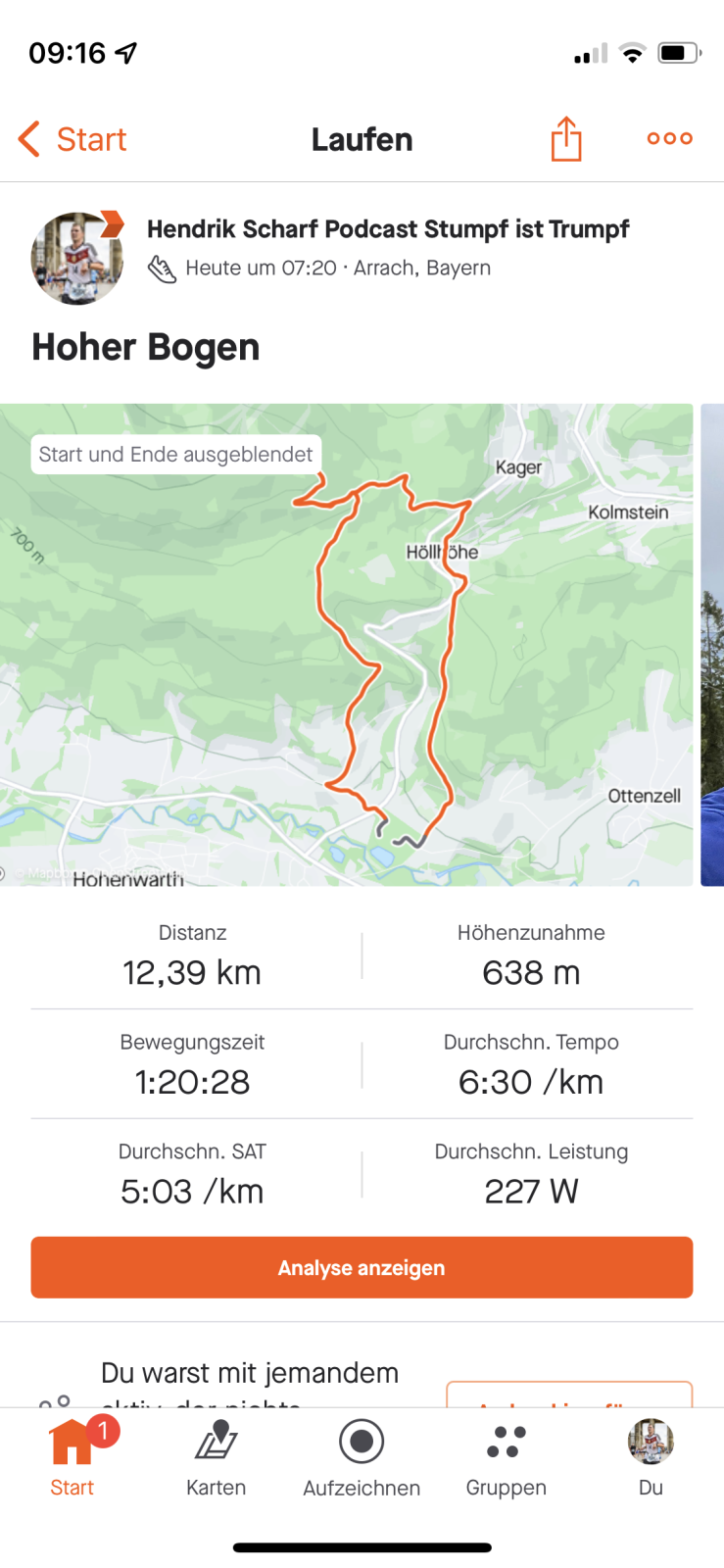
Task: Switch to the Karten tab
Action: point(217,1457)
